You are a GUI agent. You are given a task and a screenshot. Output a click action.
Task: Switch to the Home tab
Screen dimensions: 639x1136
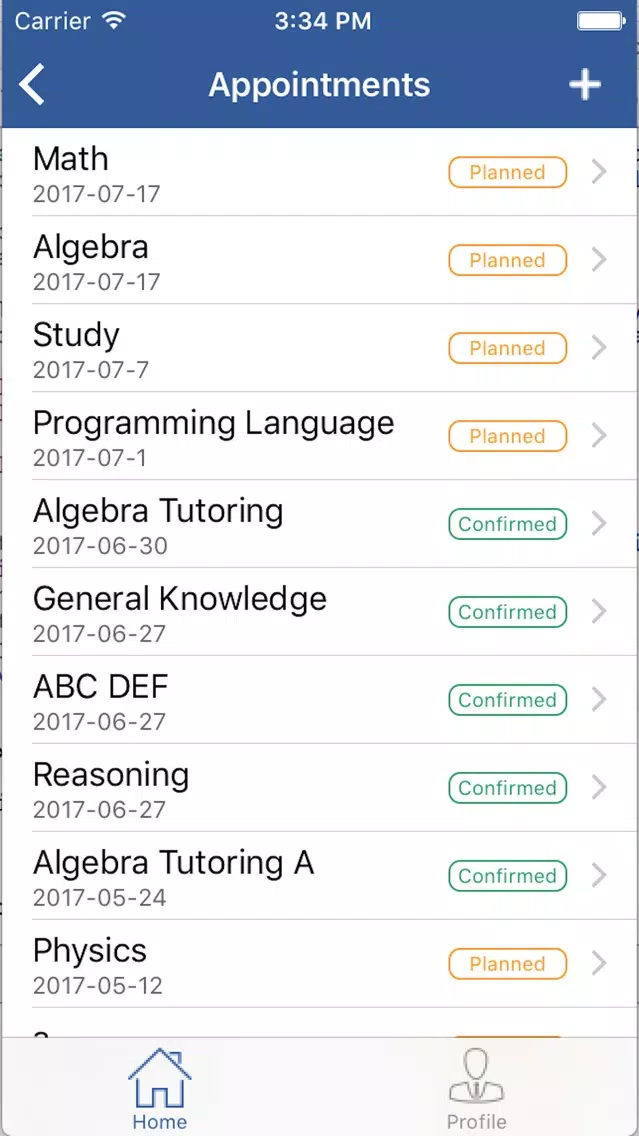tap(160, 1089)
